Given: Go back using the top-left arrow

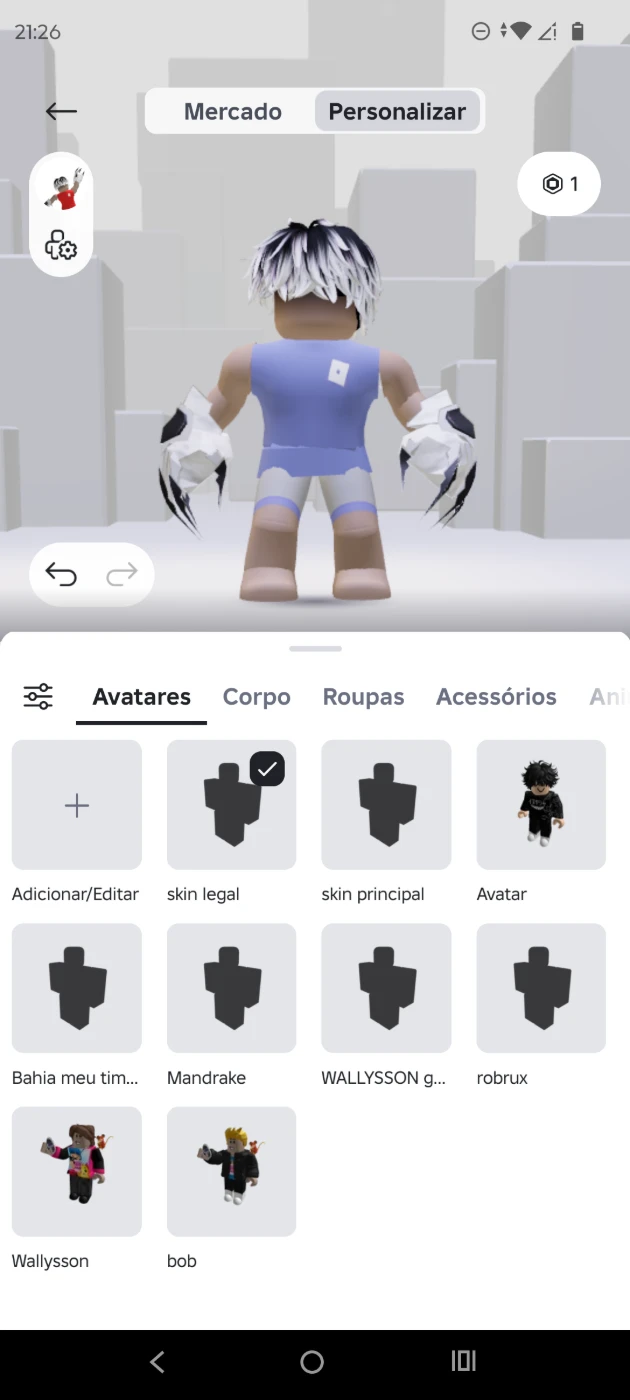Looking at the screenshot, I should [x=61, y=112].
